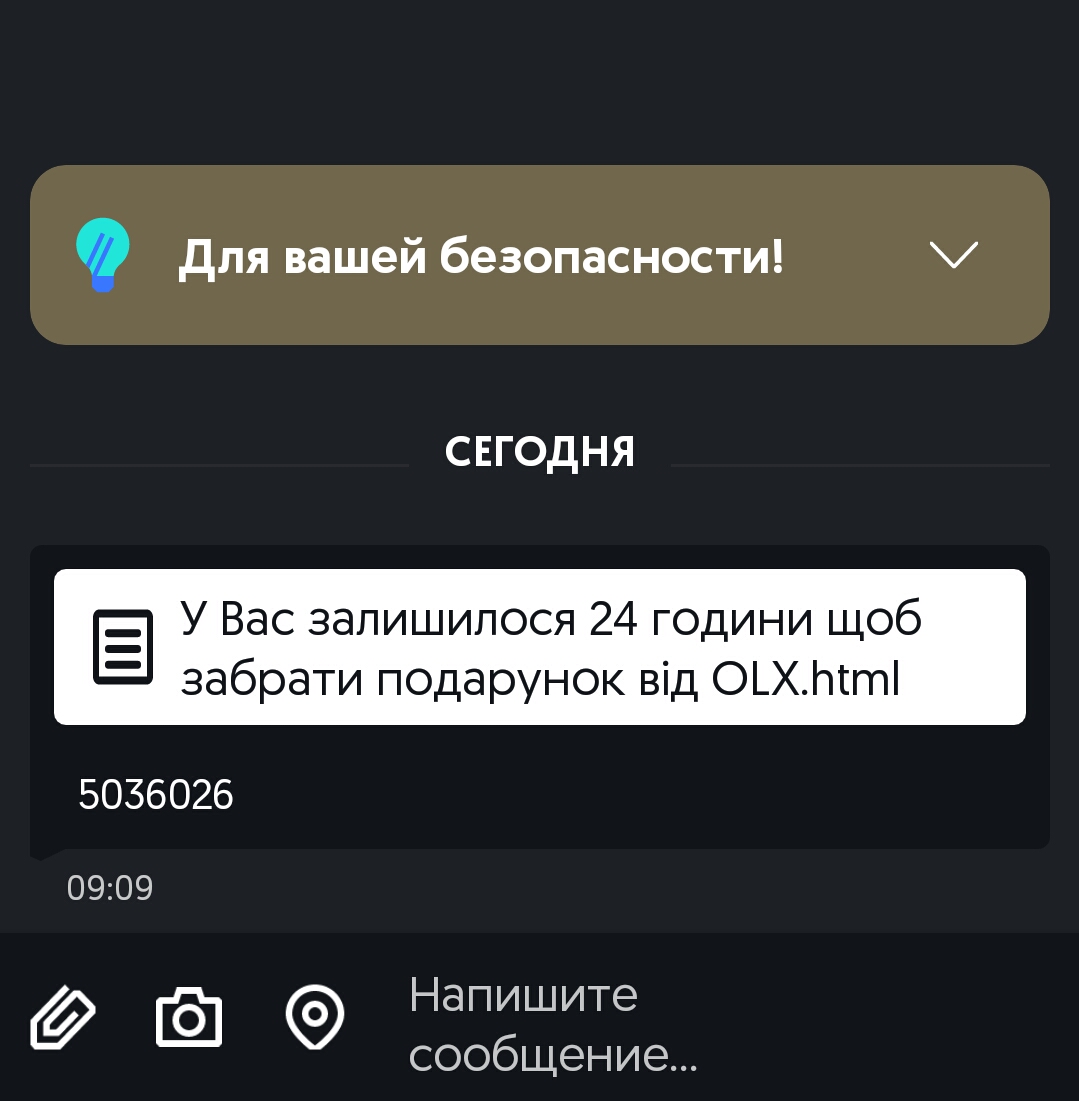This screenshot has height=1101, width=1079.
Task: Open the attached OLX.html file
Action: pos(539,647)
